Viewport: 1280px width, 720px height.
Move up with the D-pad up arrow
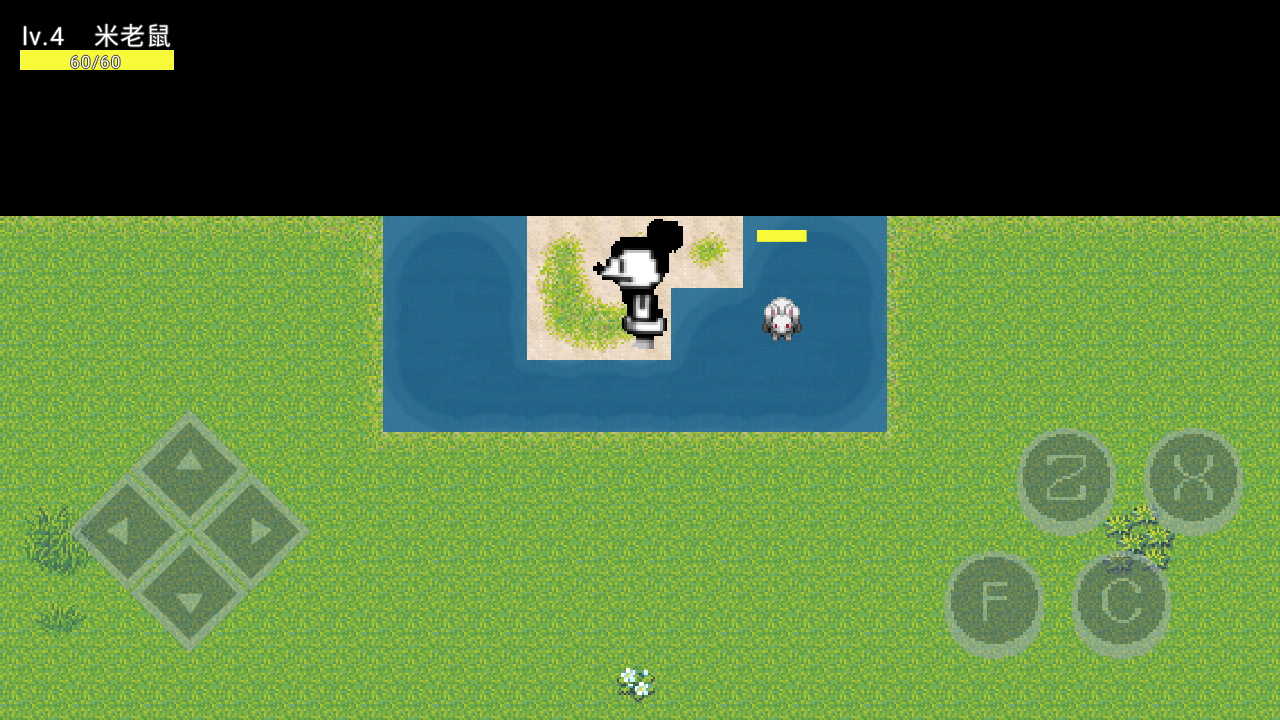(190, 467)
